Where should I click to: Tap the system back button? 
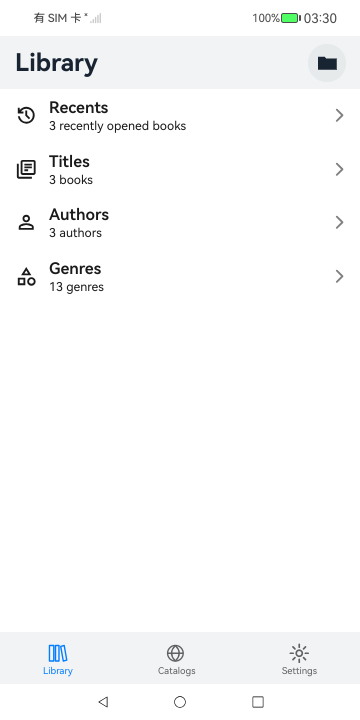coord(103,702)
